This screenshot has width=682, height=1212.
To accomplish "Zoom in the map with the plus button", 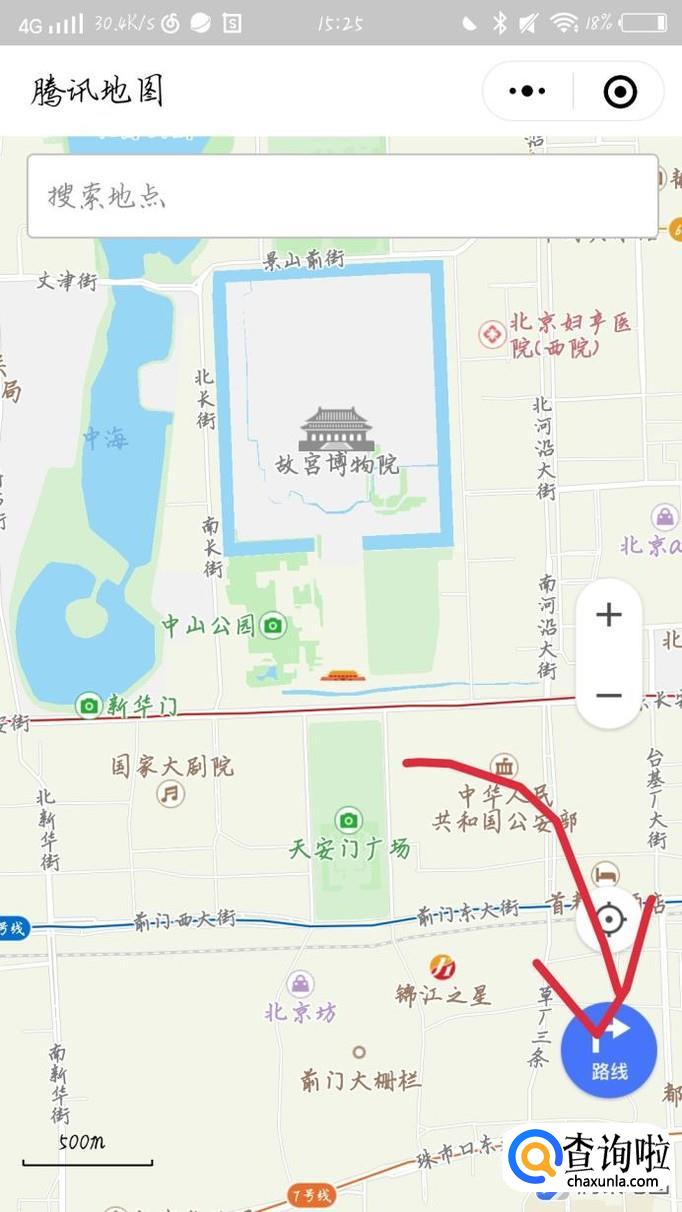I will 609,615.
